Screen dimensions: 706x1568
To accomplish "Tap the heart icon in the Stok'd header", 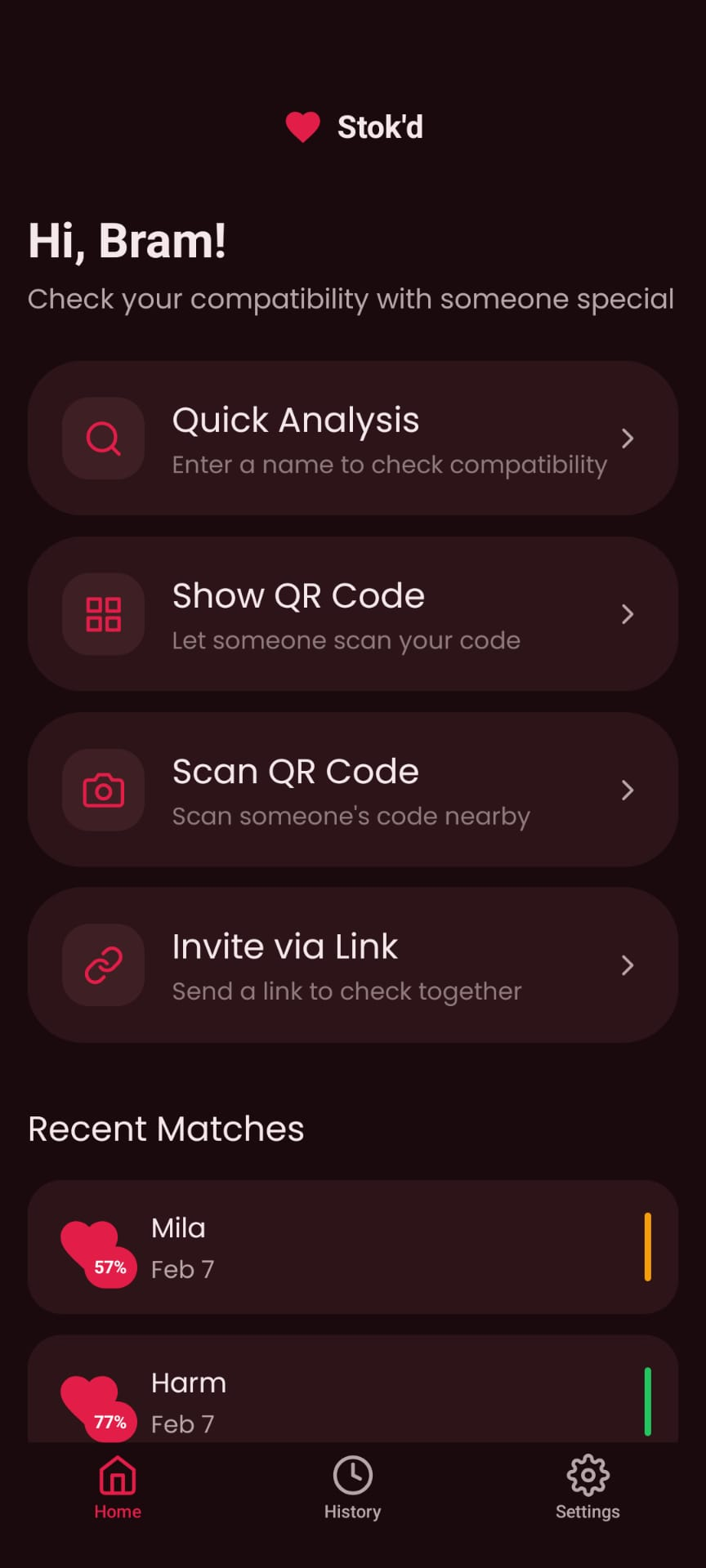I will (x=302, y=127).
